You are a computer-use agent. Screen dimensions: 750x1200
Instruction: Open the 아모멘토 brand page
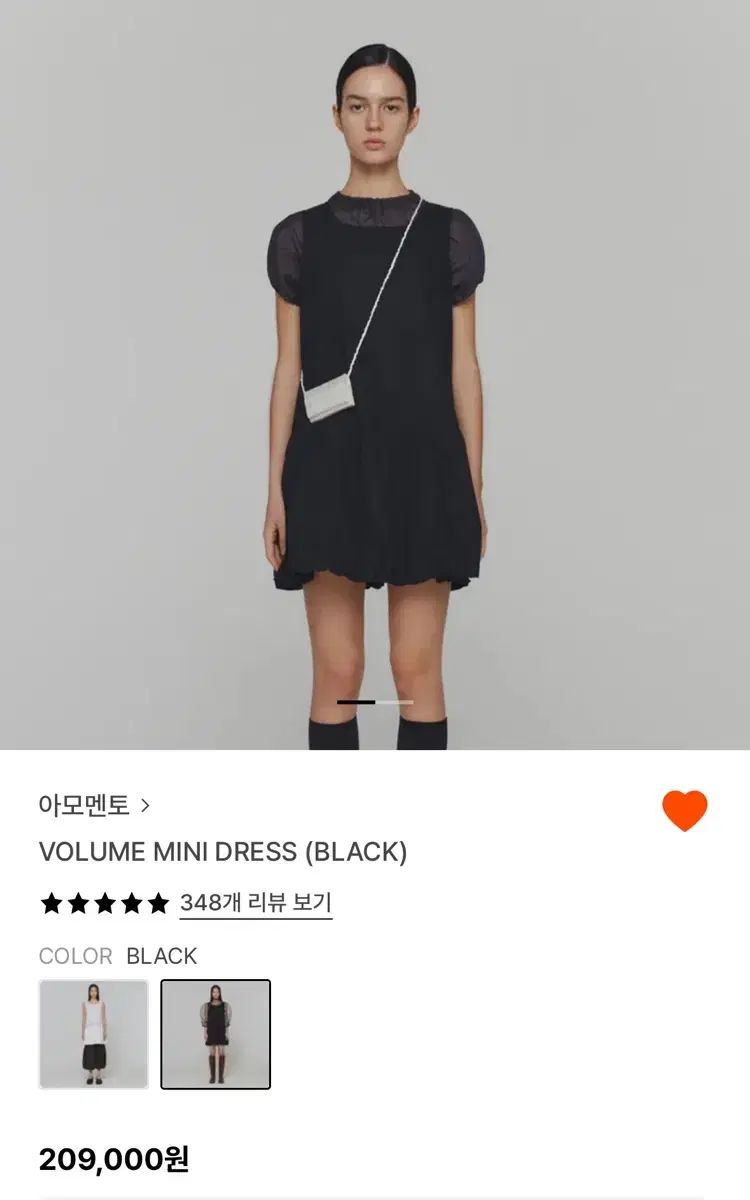coord(94,805)
